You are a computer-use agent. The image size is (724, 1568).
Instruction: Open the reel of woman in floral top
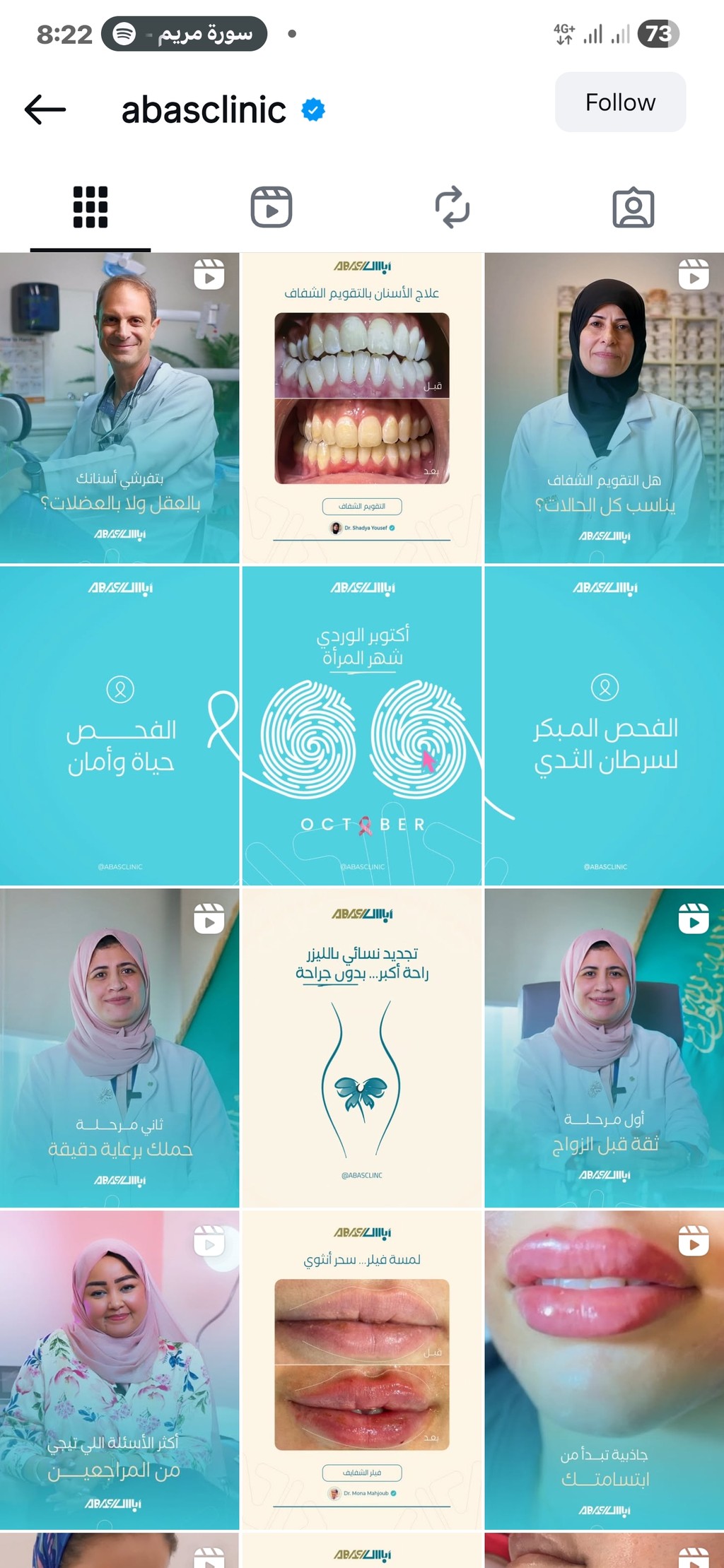(119, 1369)
